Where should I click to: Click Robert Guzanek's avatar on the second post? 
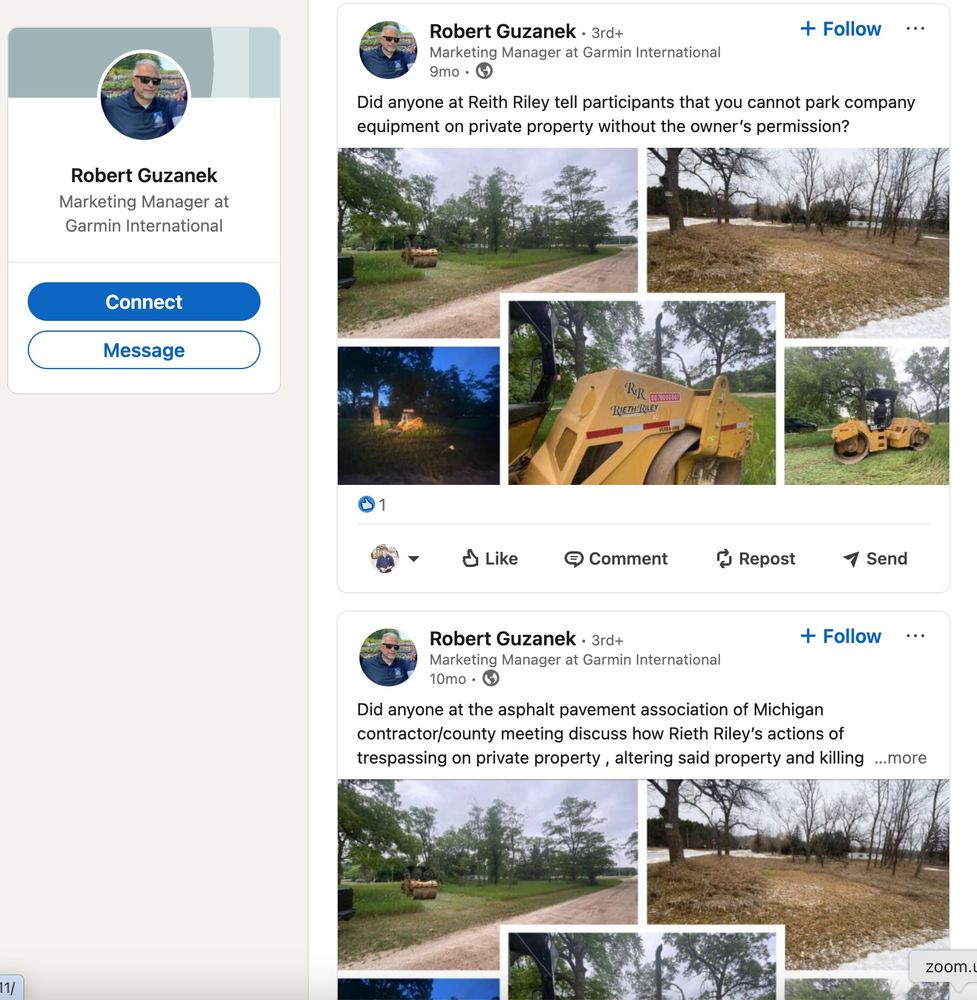pos(387,657)
